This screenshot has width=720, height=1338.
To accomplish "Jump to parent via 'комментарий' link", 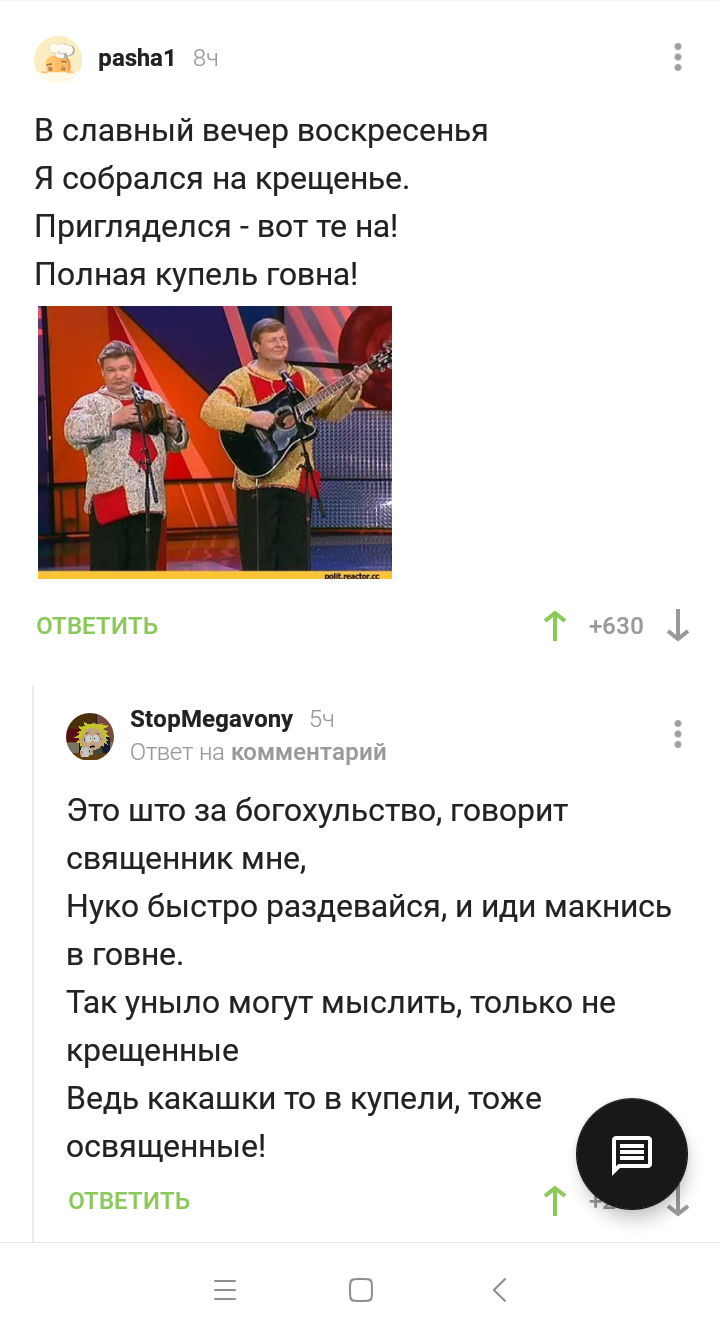I will (x=308, y=752).
